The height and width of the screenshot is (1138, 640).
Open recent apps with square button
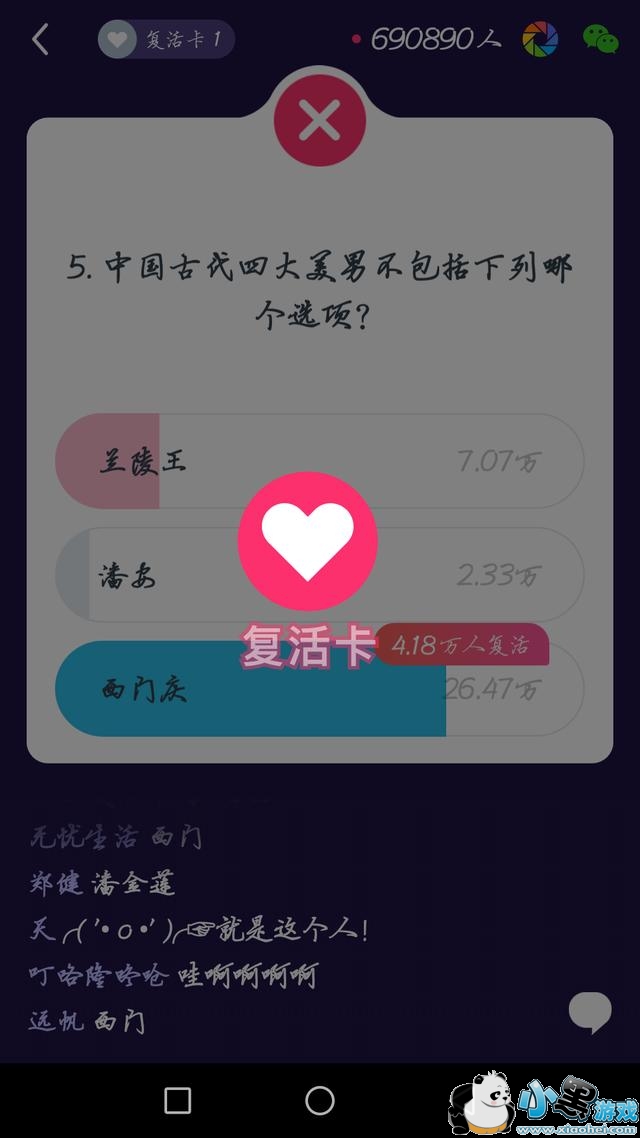tap(178, 1101)
